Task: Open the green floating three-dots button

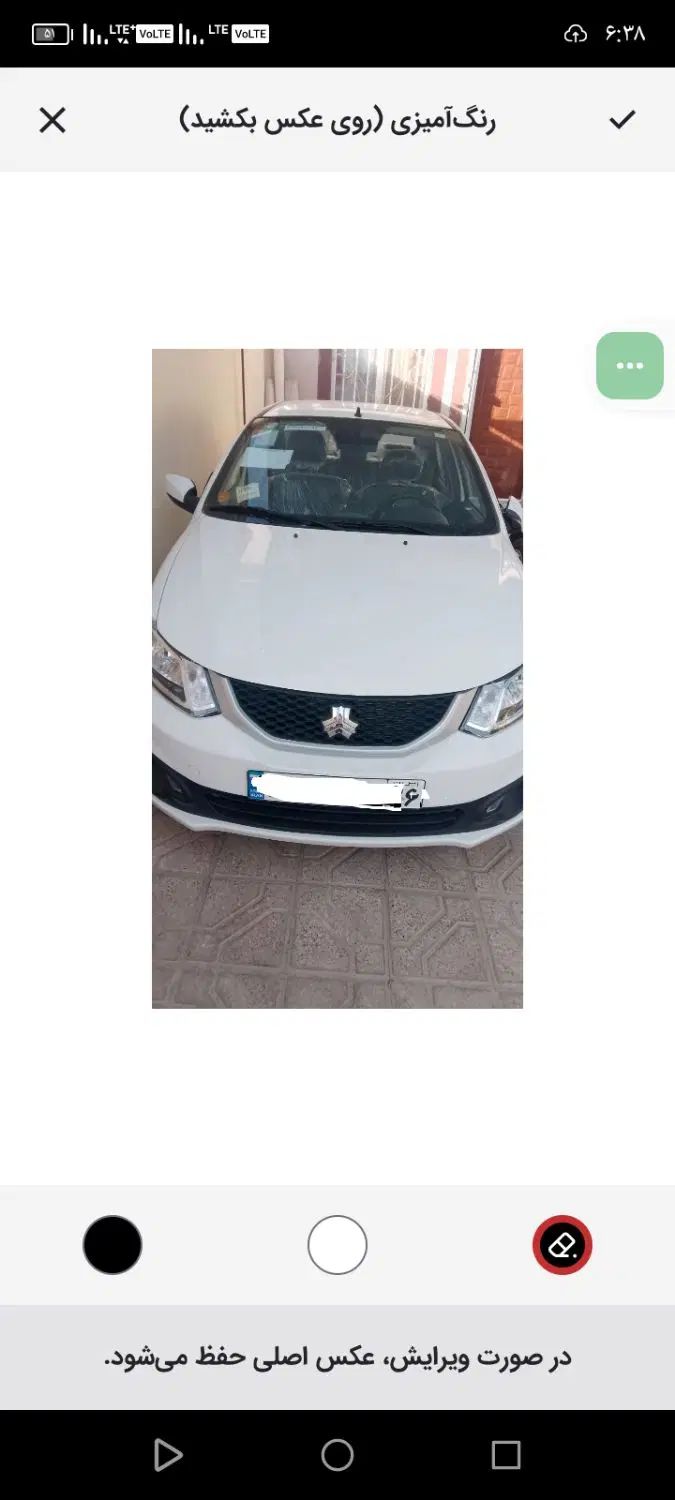Action: pyautogui.click(x=630, y=366)
